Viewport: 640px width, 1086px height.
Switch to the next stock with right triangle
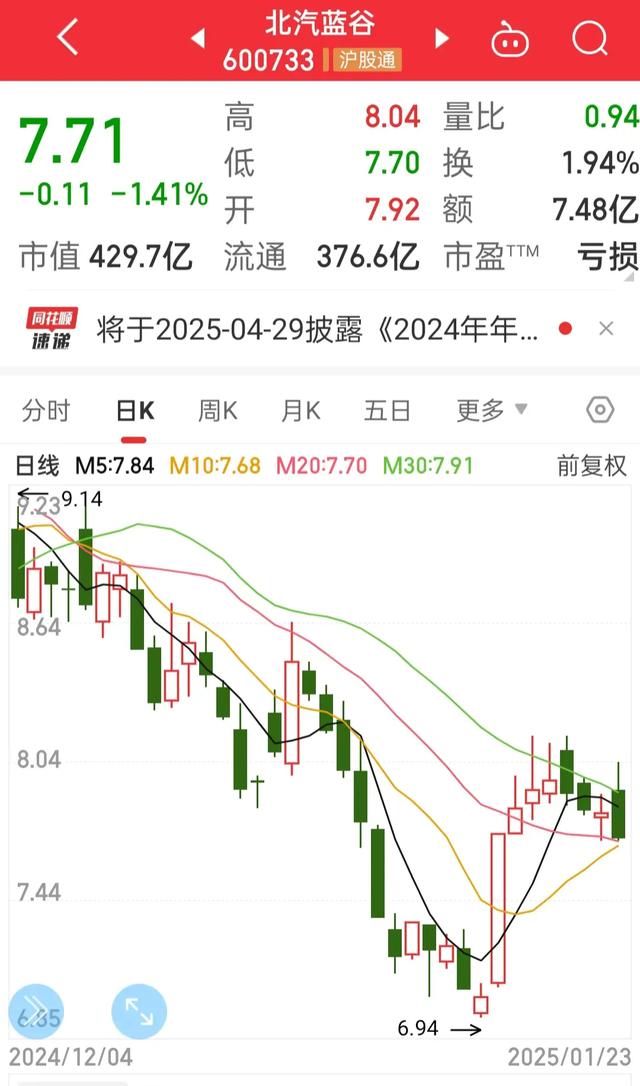point(442,38)
